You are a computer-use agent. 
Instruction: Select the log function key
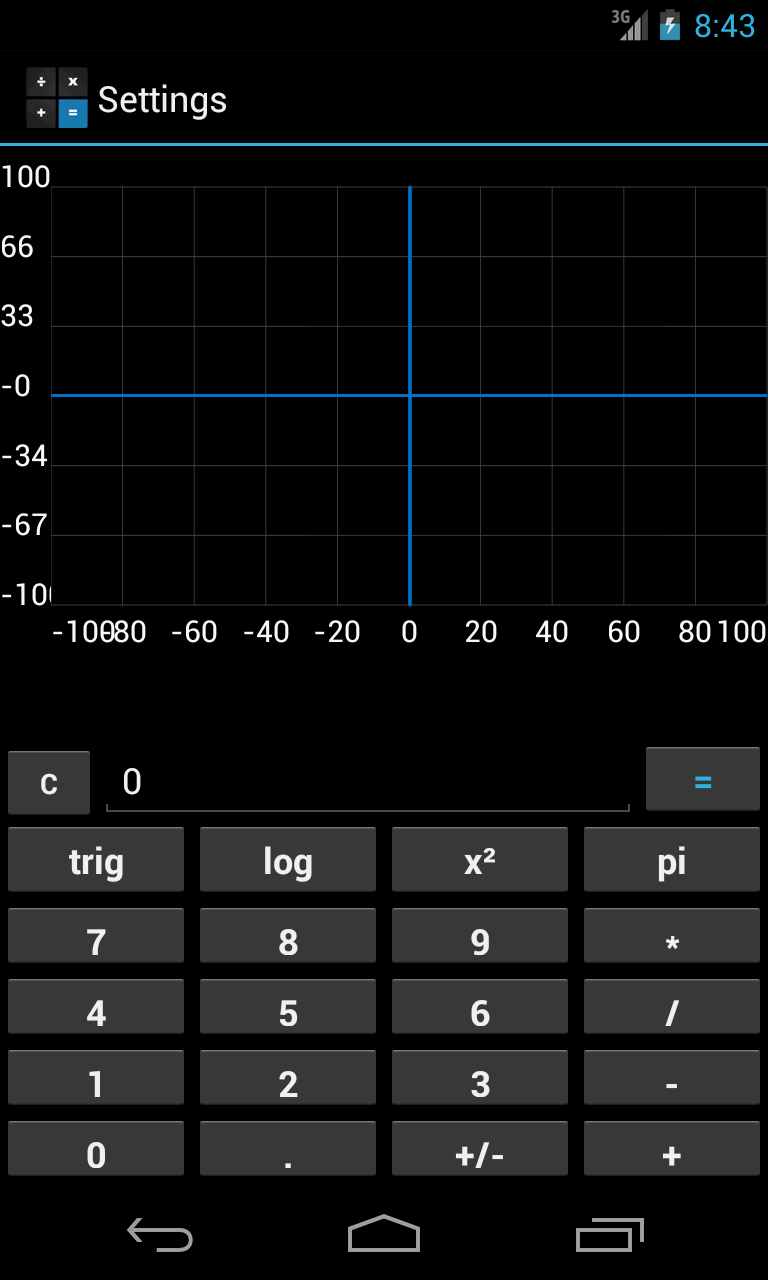click(288, 859)
